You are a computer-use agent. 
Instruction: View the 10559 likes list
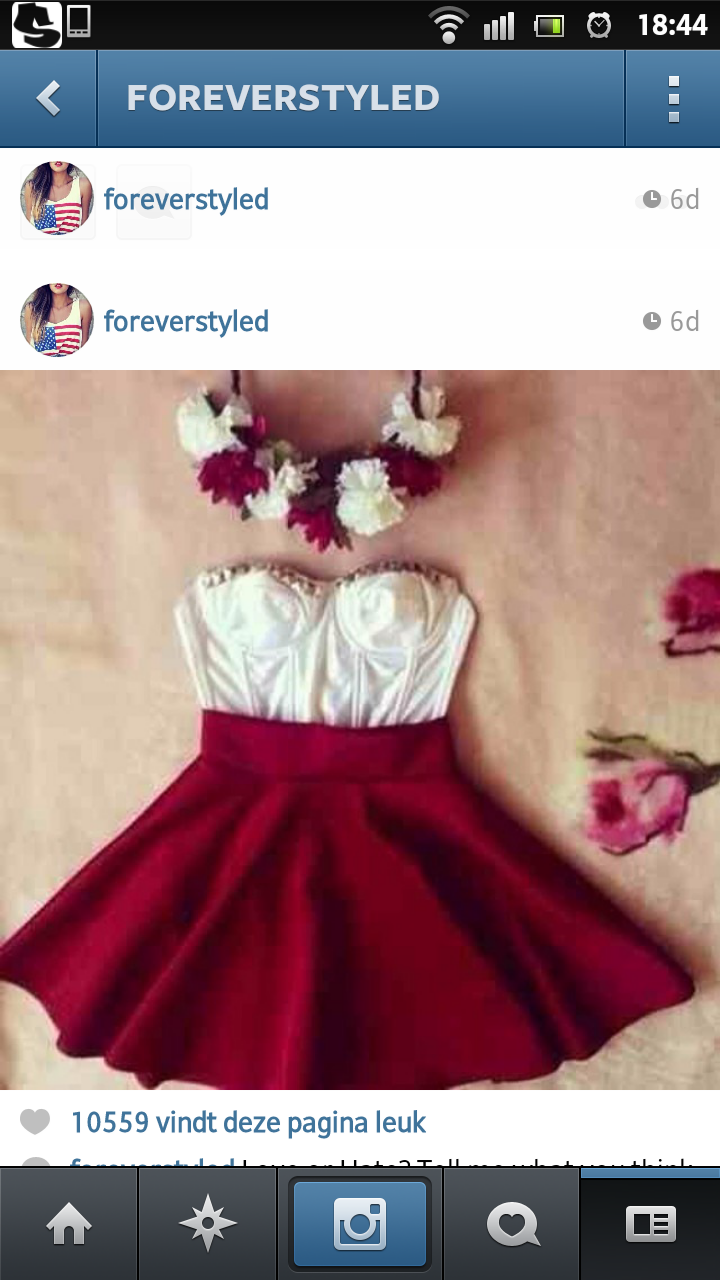pyautogui.click(x=248, y=1123)
